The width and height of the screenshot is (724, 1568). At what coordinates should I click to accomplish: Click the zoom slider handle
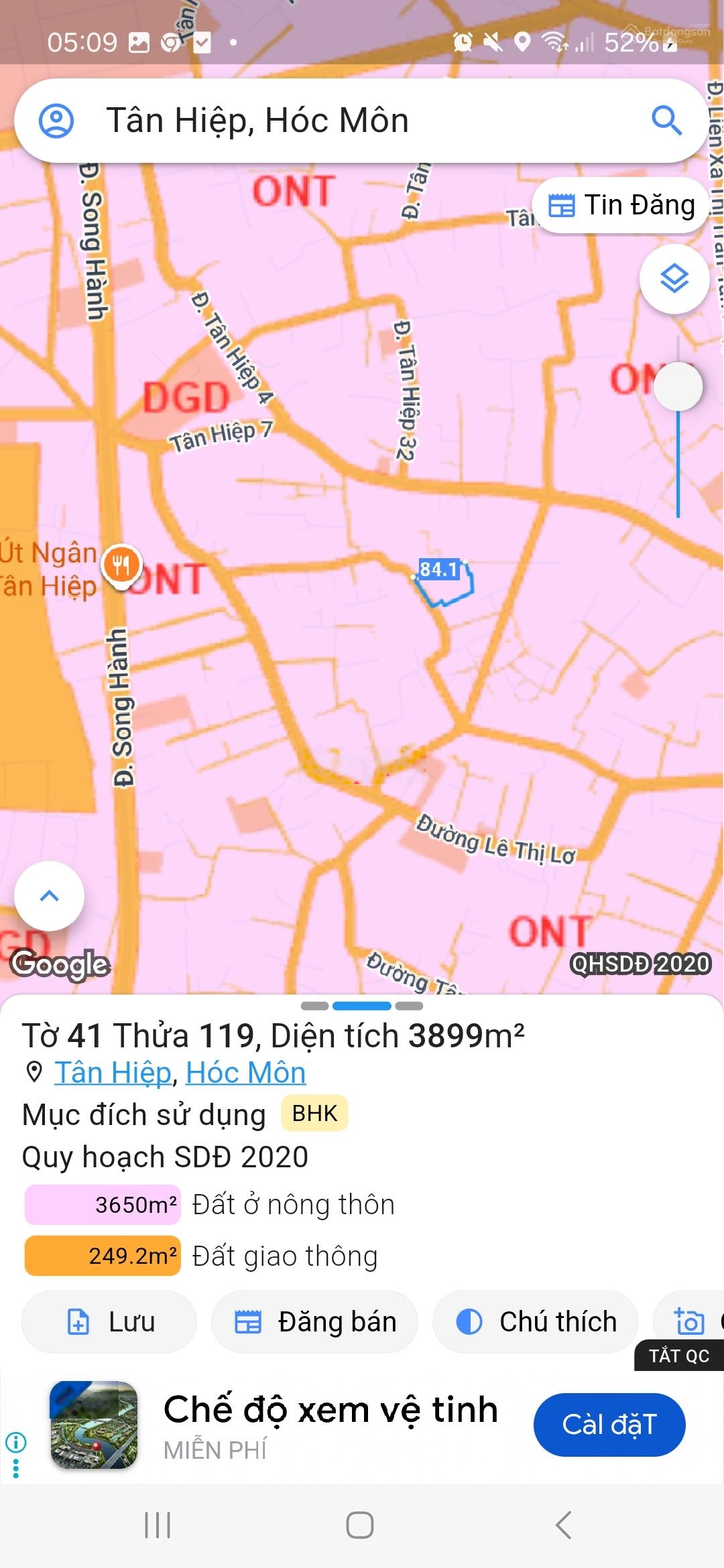678,387
